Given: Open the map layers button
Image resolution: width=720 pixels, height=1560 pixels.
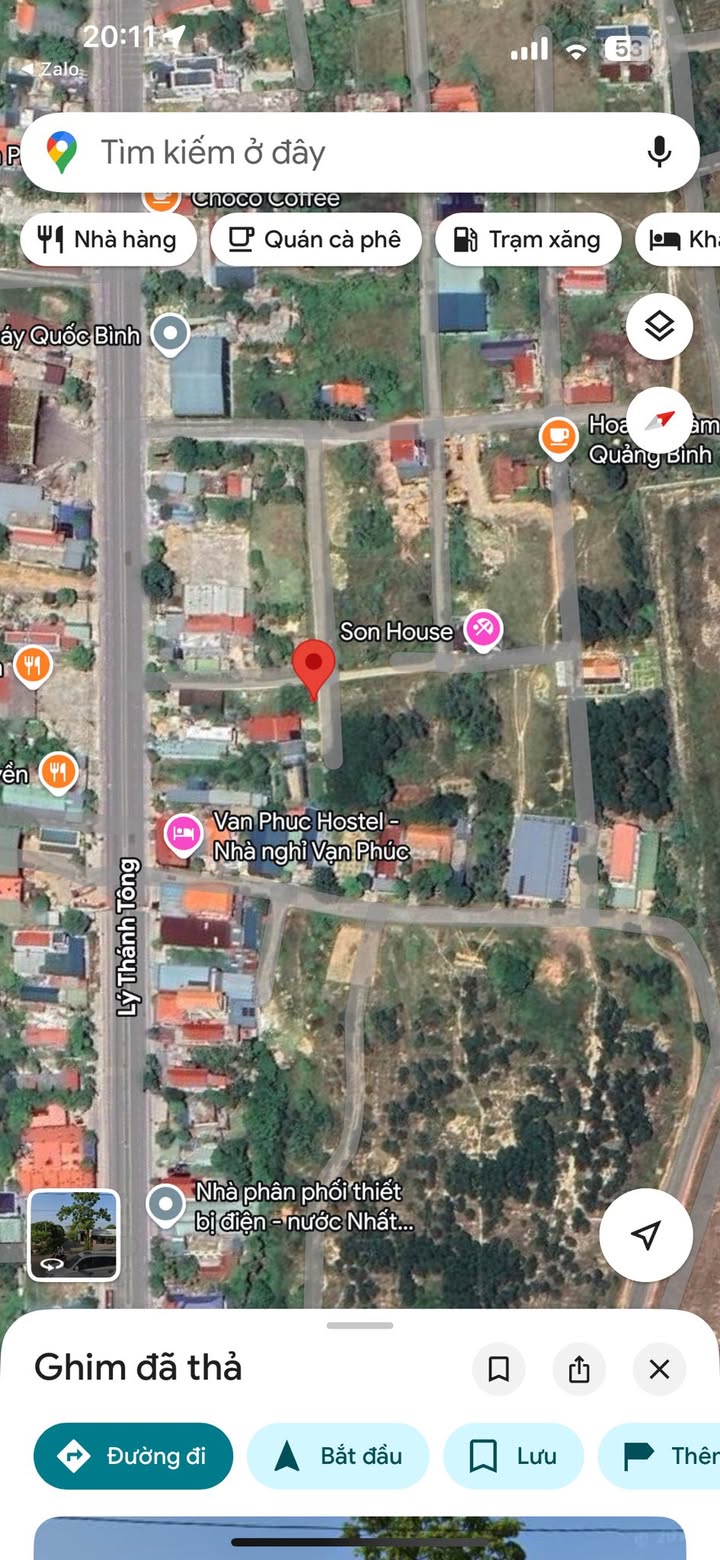Looking at the screenshot, I should point(659,326).
